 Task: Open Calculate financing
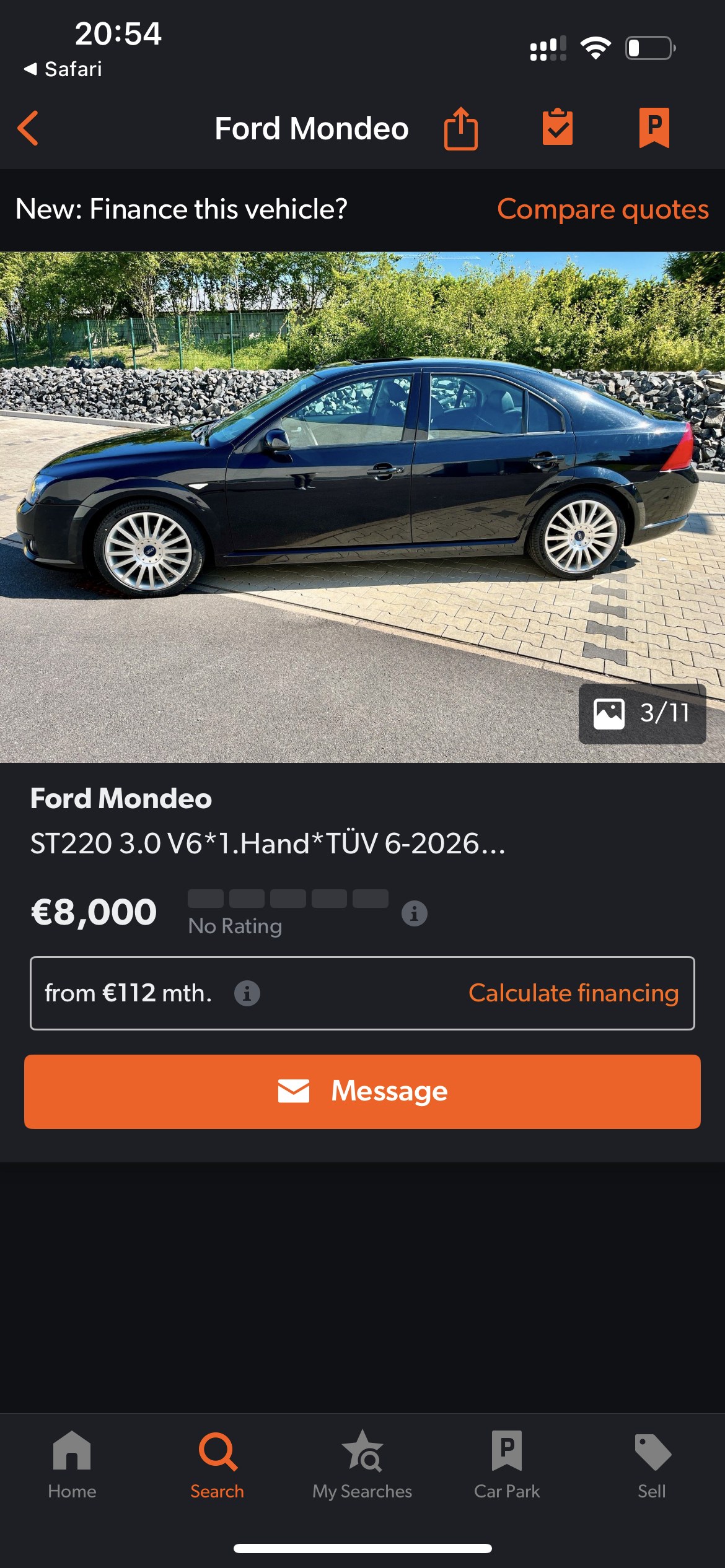point(573,993)
